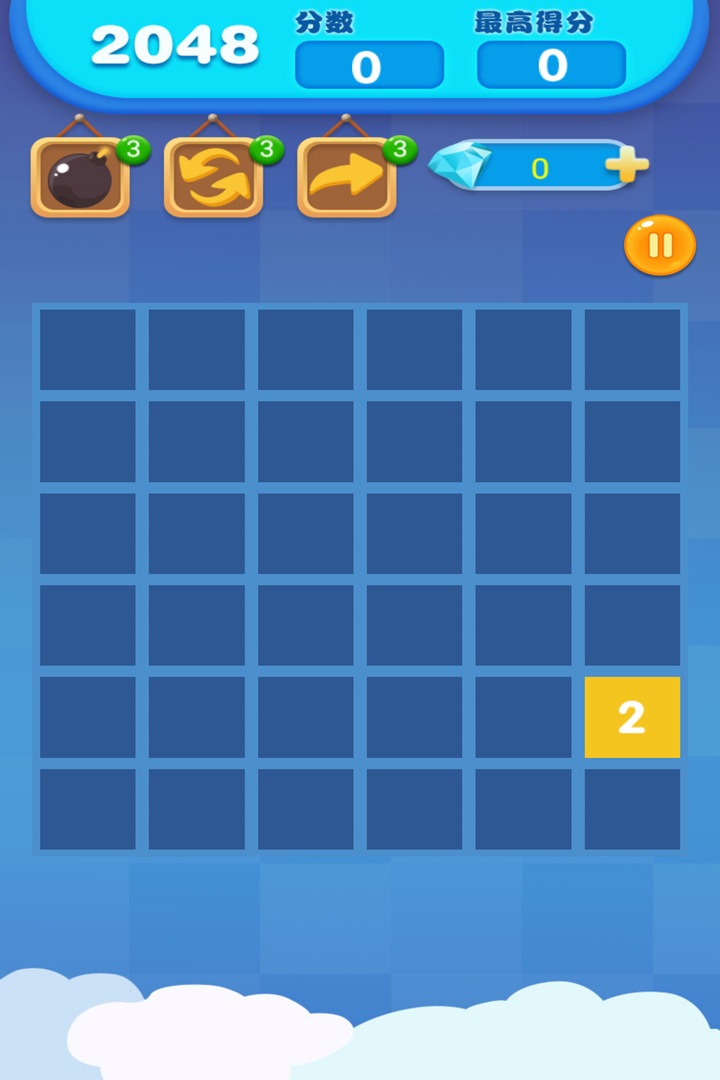Use the bomb power-up
The width and height of the screenshot is (720, 1080).
coord(80,177)
